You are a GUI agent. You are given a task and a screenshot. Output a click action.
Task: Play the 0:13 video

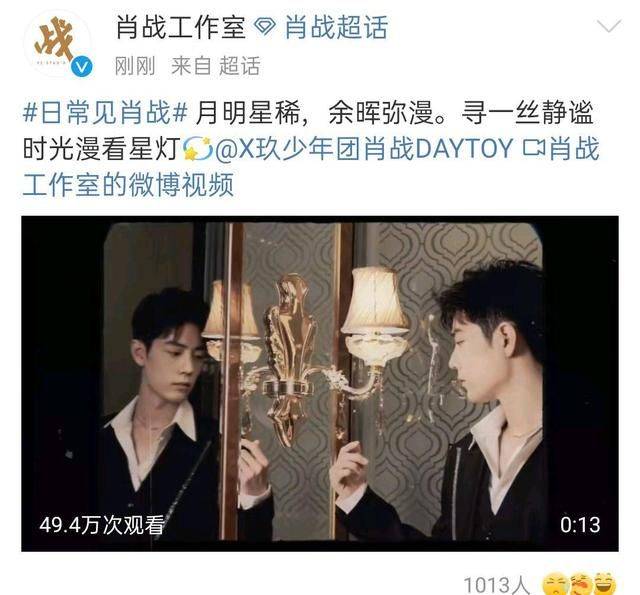(320, 385)
